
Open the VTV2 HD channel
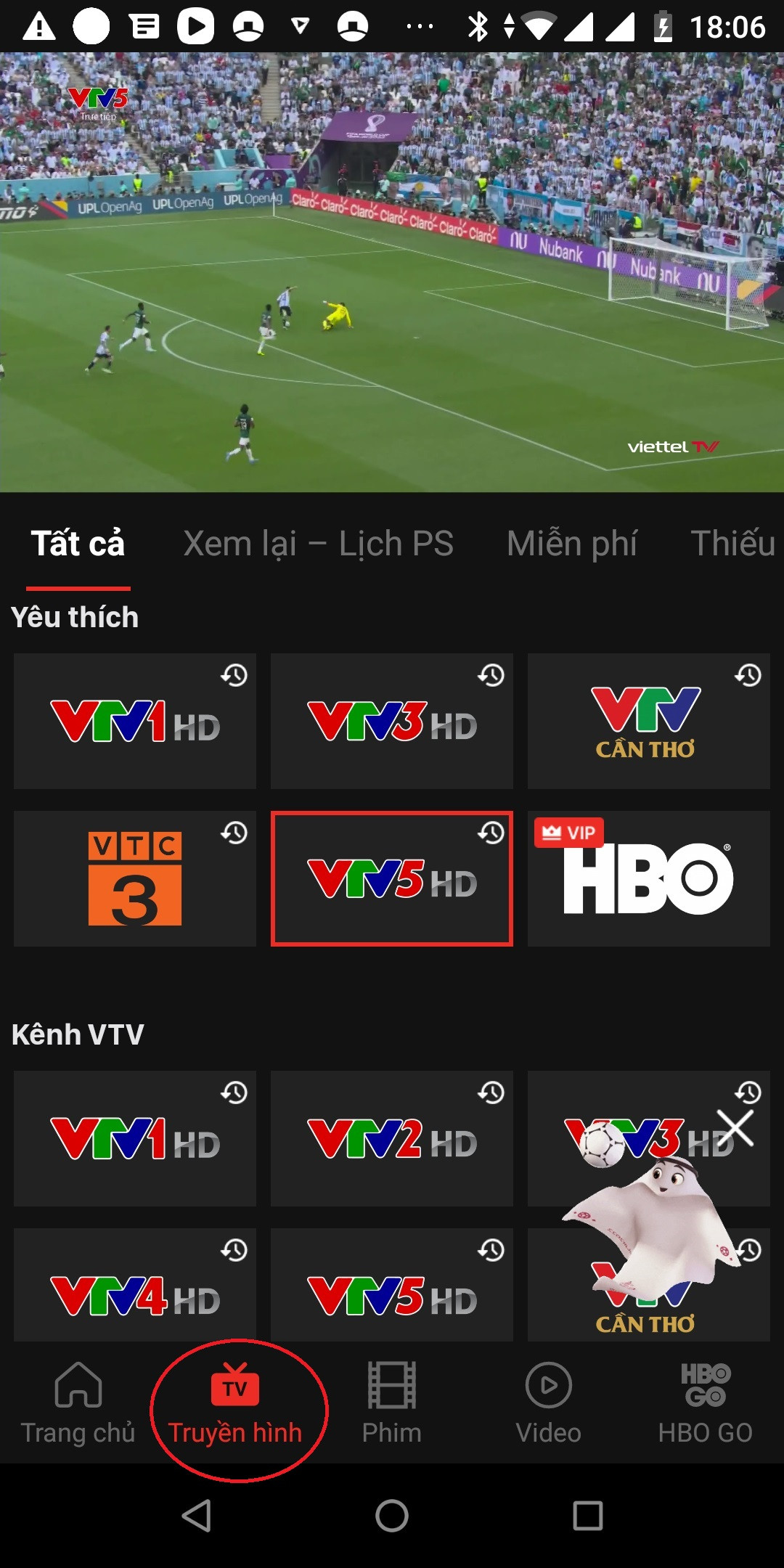click(x=392, y=1138)
